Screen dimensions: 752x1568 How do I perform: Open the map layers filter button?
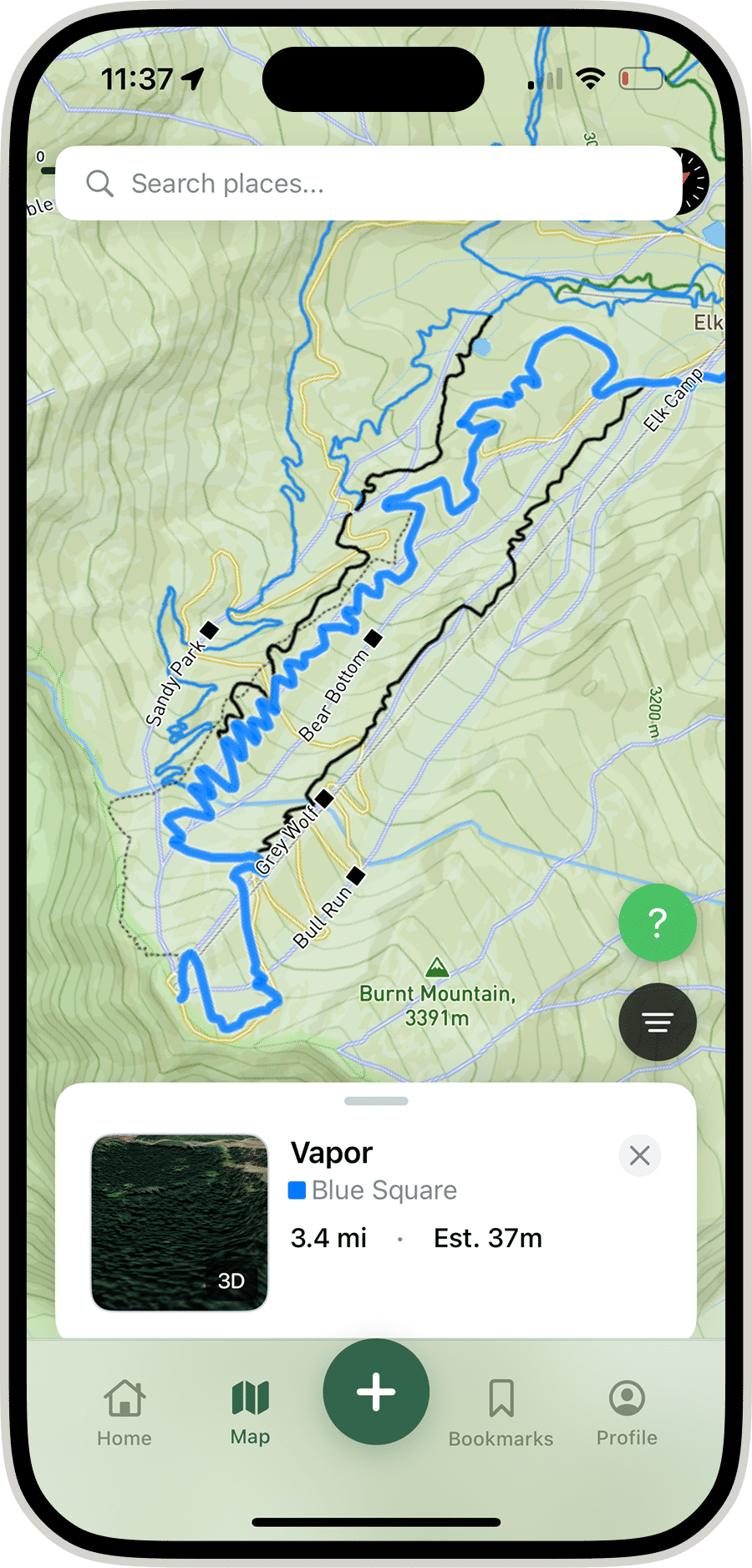pyautogui.click(x=658, y=1022)
